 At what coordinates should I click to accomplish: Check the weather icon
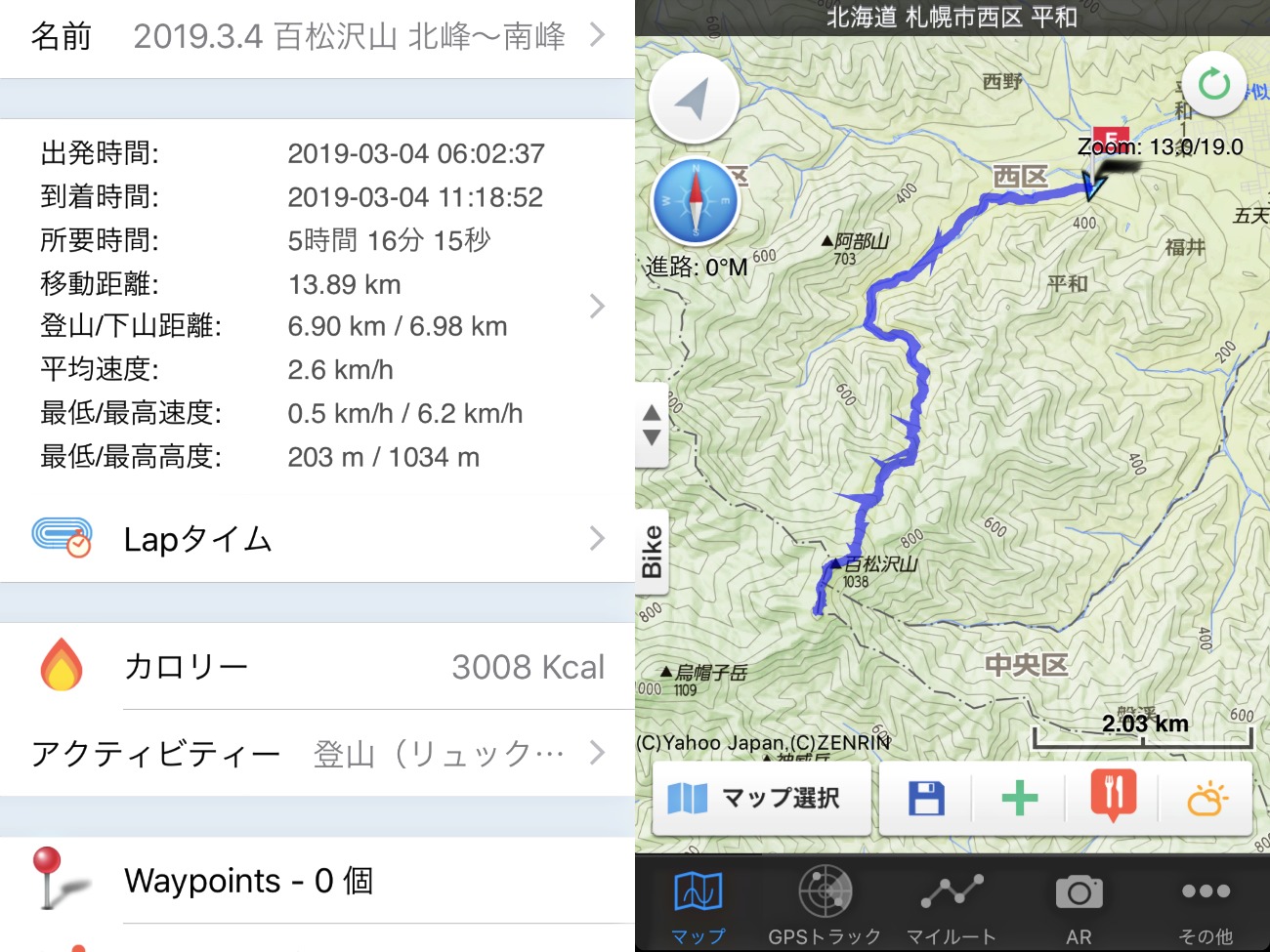tap(1206, 799)
